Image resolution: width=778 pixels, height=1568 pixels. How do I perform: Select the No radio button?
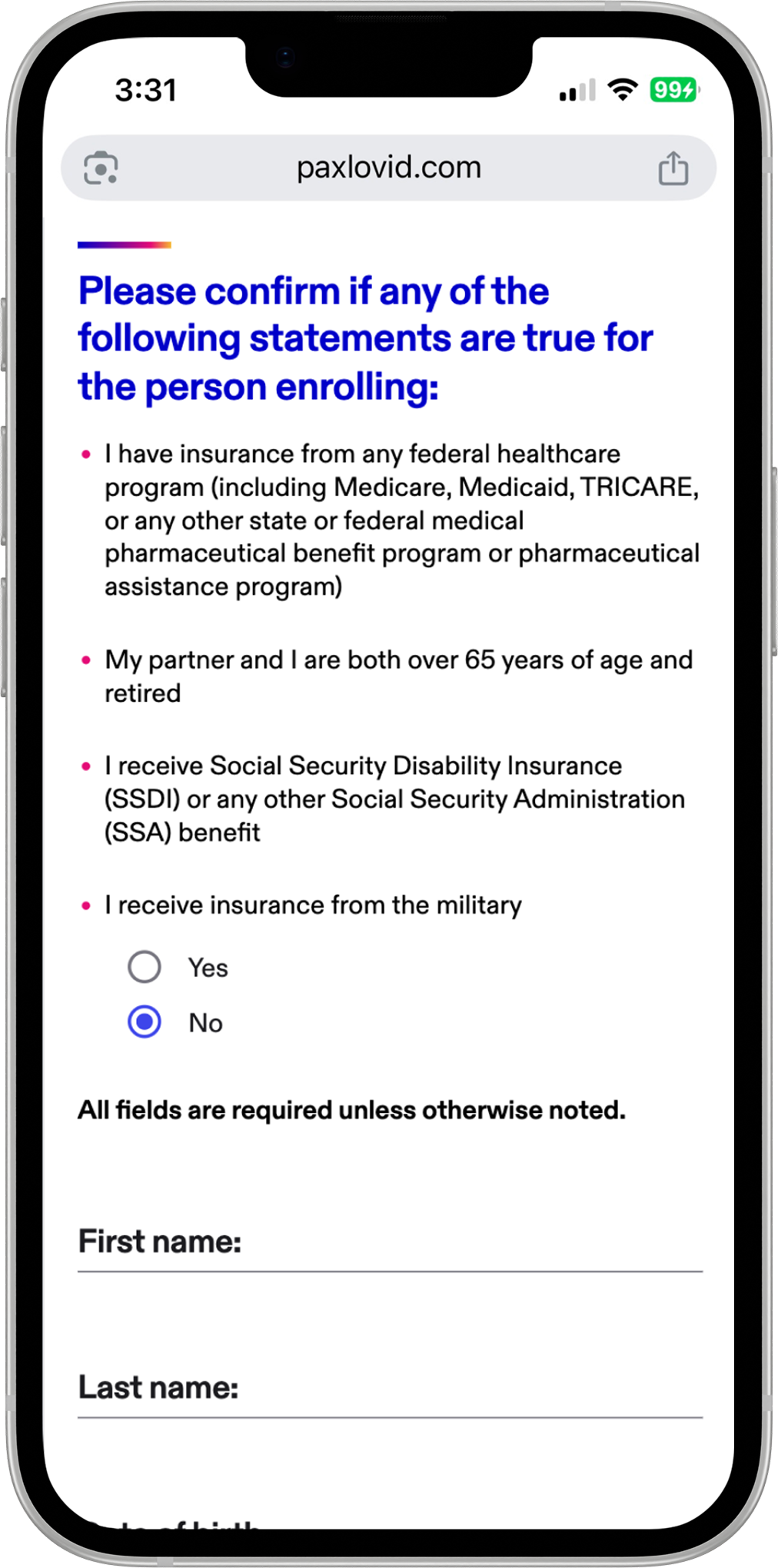tap(145, 1022)
